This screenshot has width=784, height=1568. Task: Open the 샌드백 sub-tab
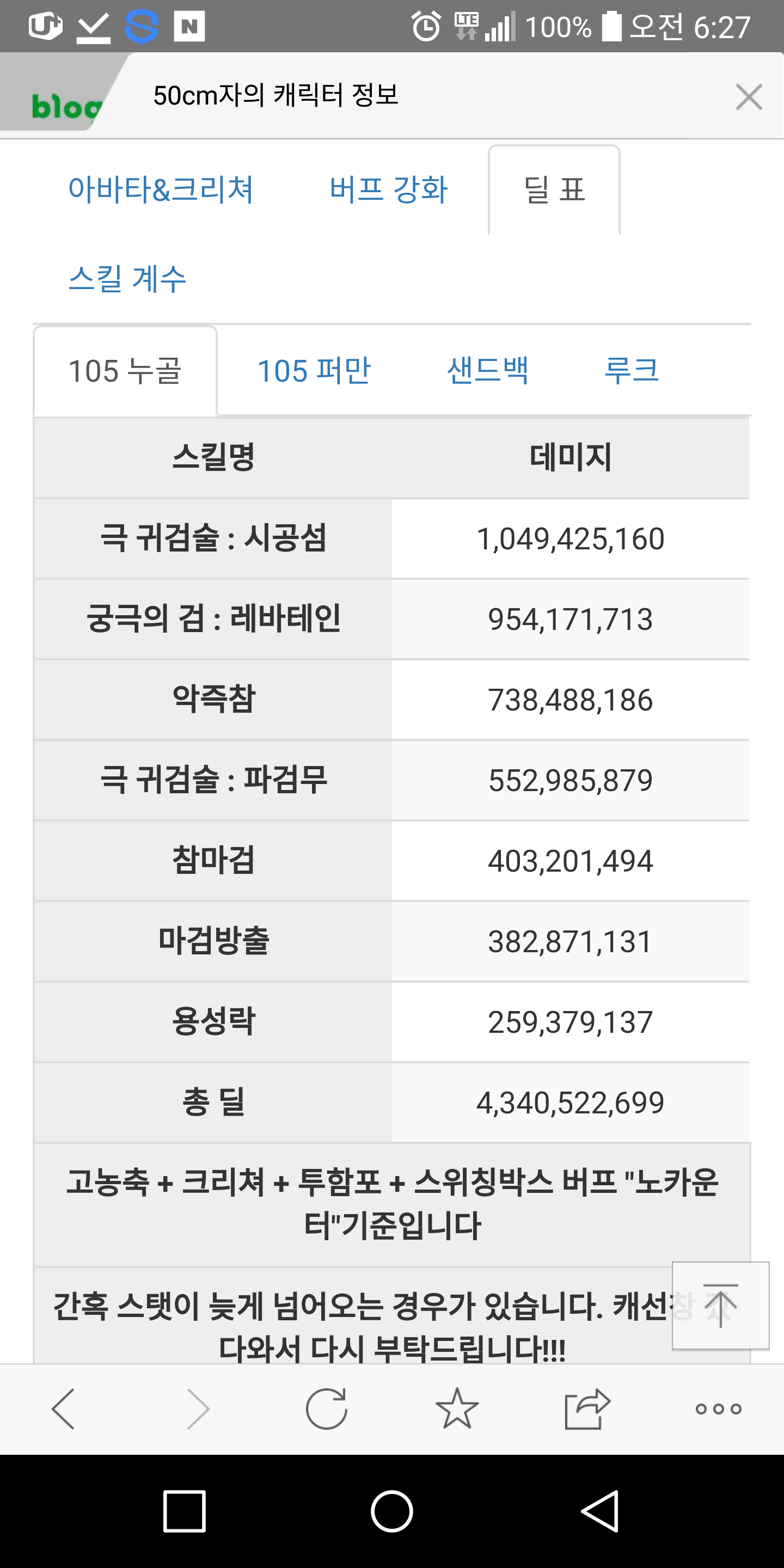point(488,371)
